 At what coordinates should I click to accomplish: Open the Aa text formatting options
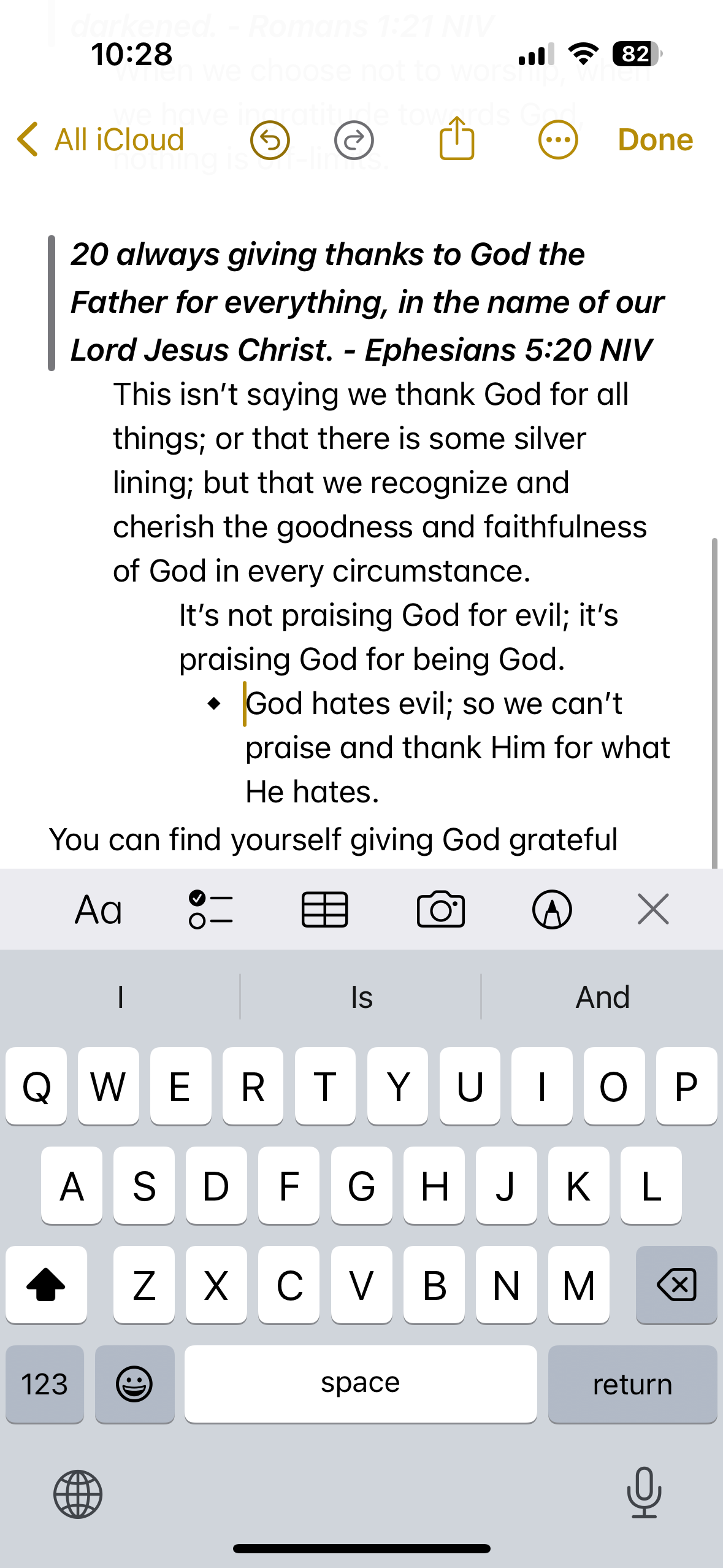98,909
